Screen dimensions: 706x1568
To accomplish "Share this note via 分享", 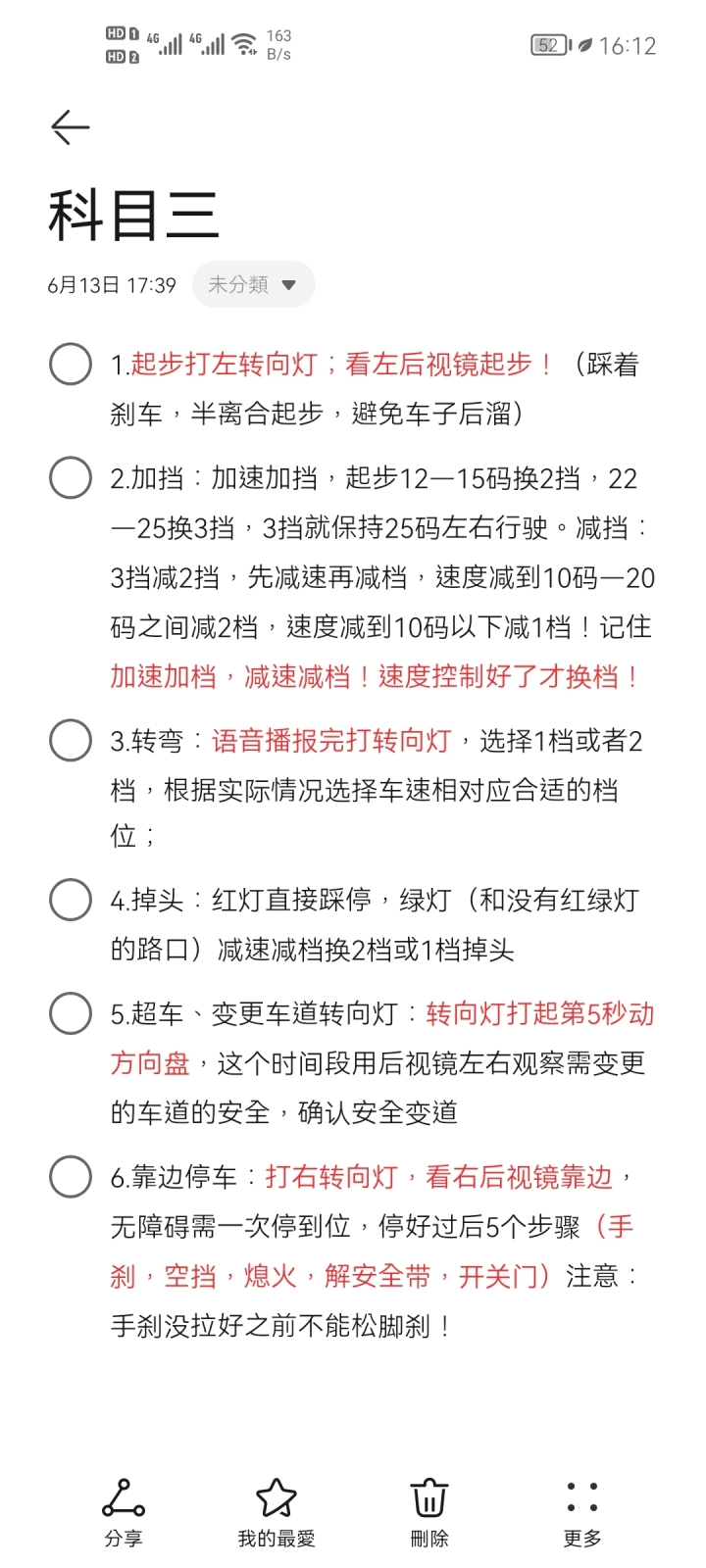I will (x=124, y=1512).
